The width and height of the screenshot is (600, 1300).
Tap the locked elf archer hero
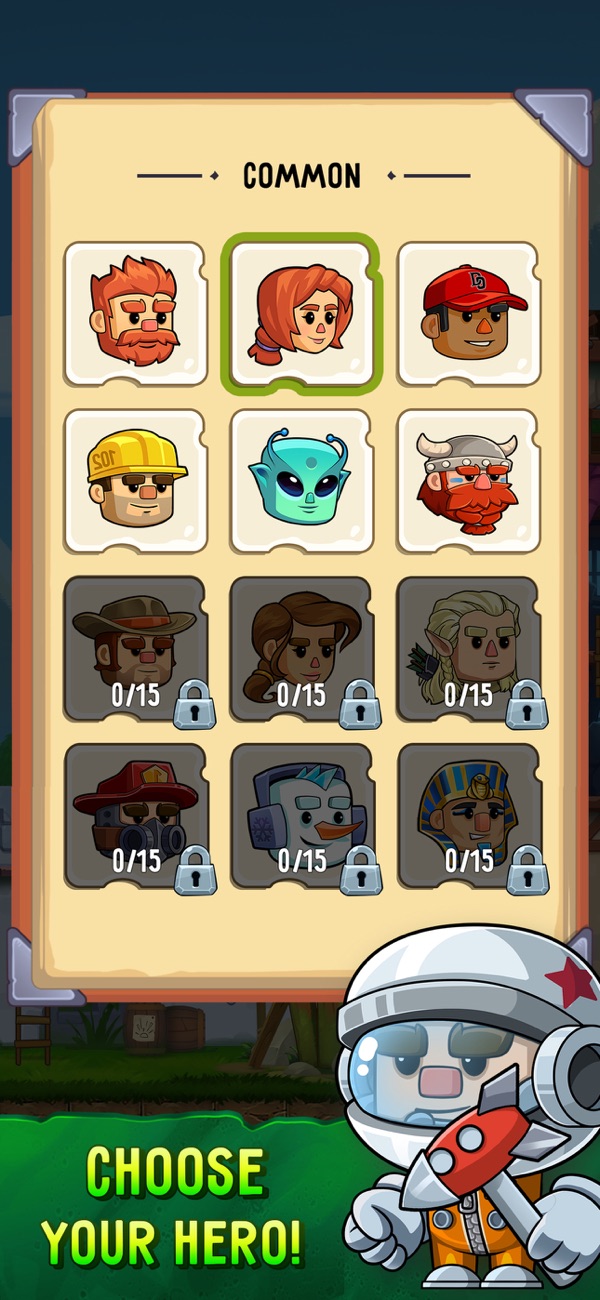[468, 648]
